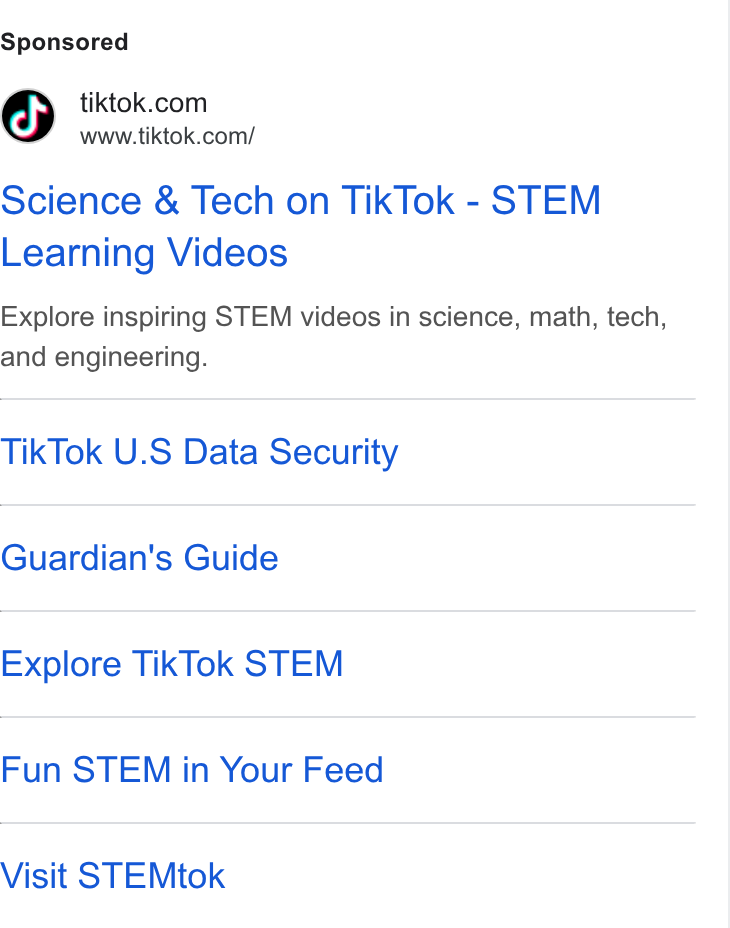Open the Science & Tech on TikTok headline
Viewport: 730px width, 928px height.
301,227
